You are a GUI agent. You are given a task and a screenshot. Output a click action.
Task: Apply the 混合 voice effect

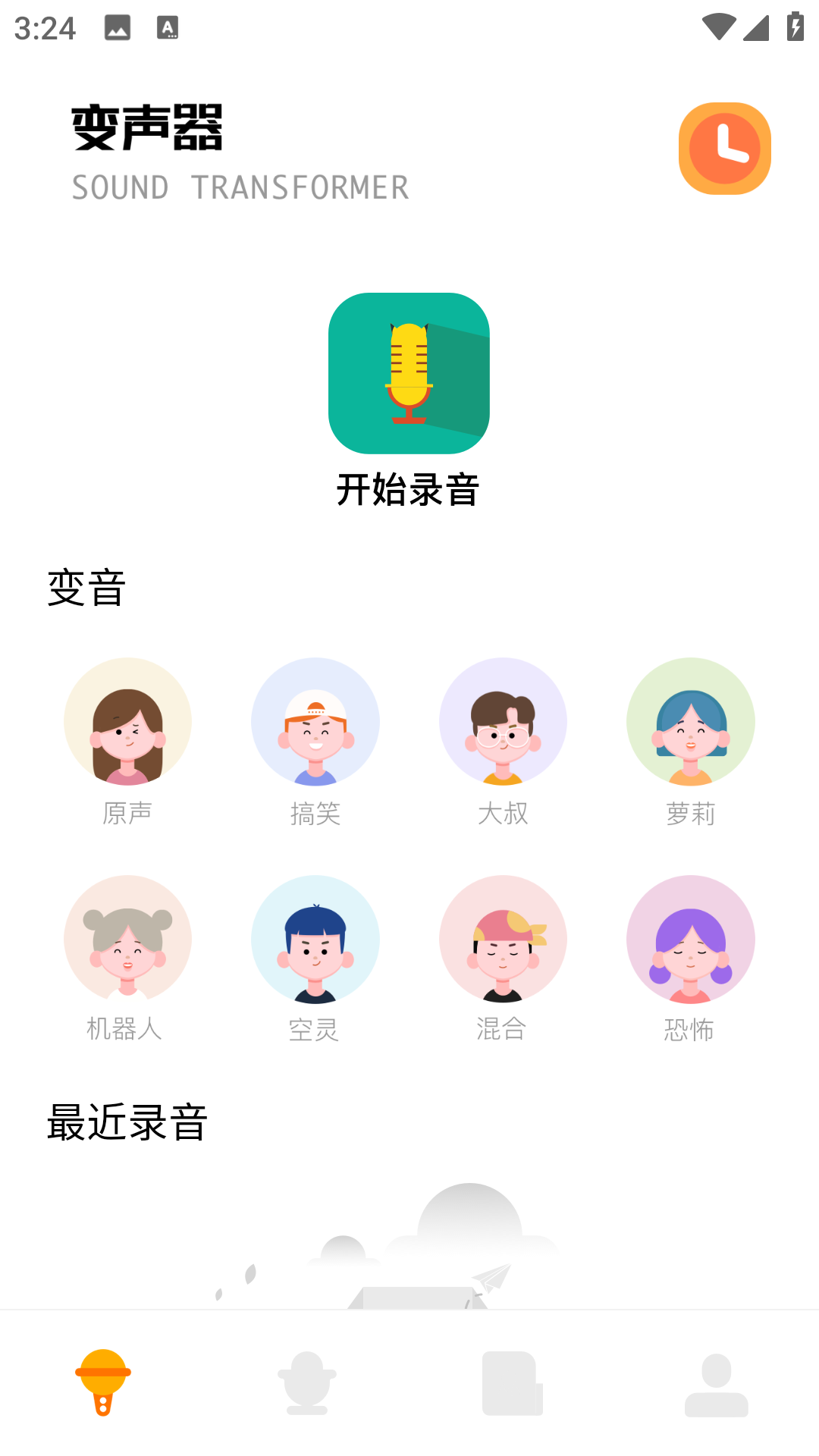(x=504, y=939)
